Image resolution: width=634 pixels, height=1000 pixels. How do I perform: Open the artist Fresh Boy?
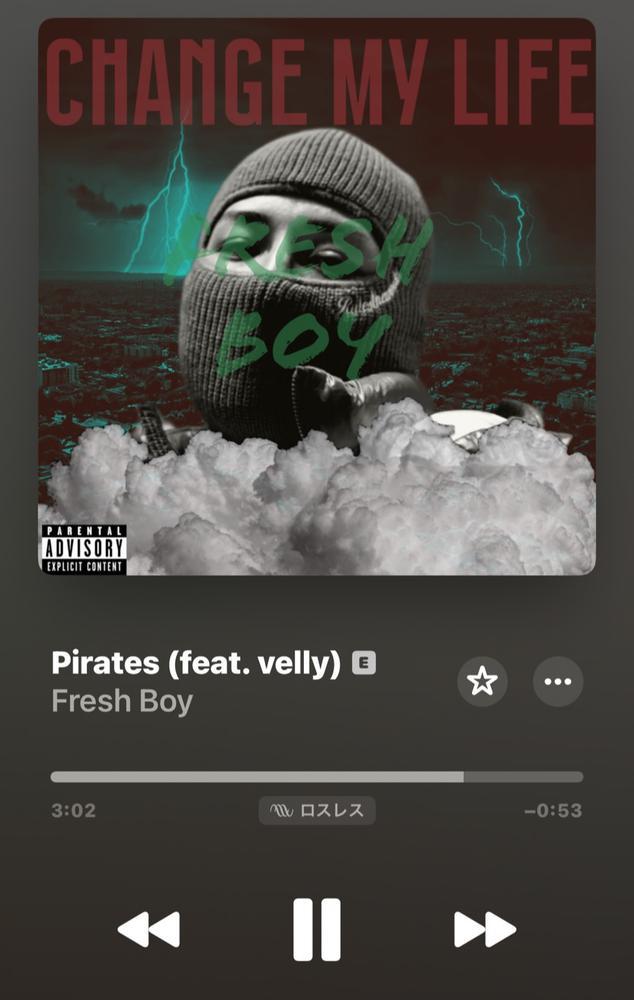tap(122, 701)
